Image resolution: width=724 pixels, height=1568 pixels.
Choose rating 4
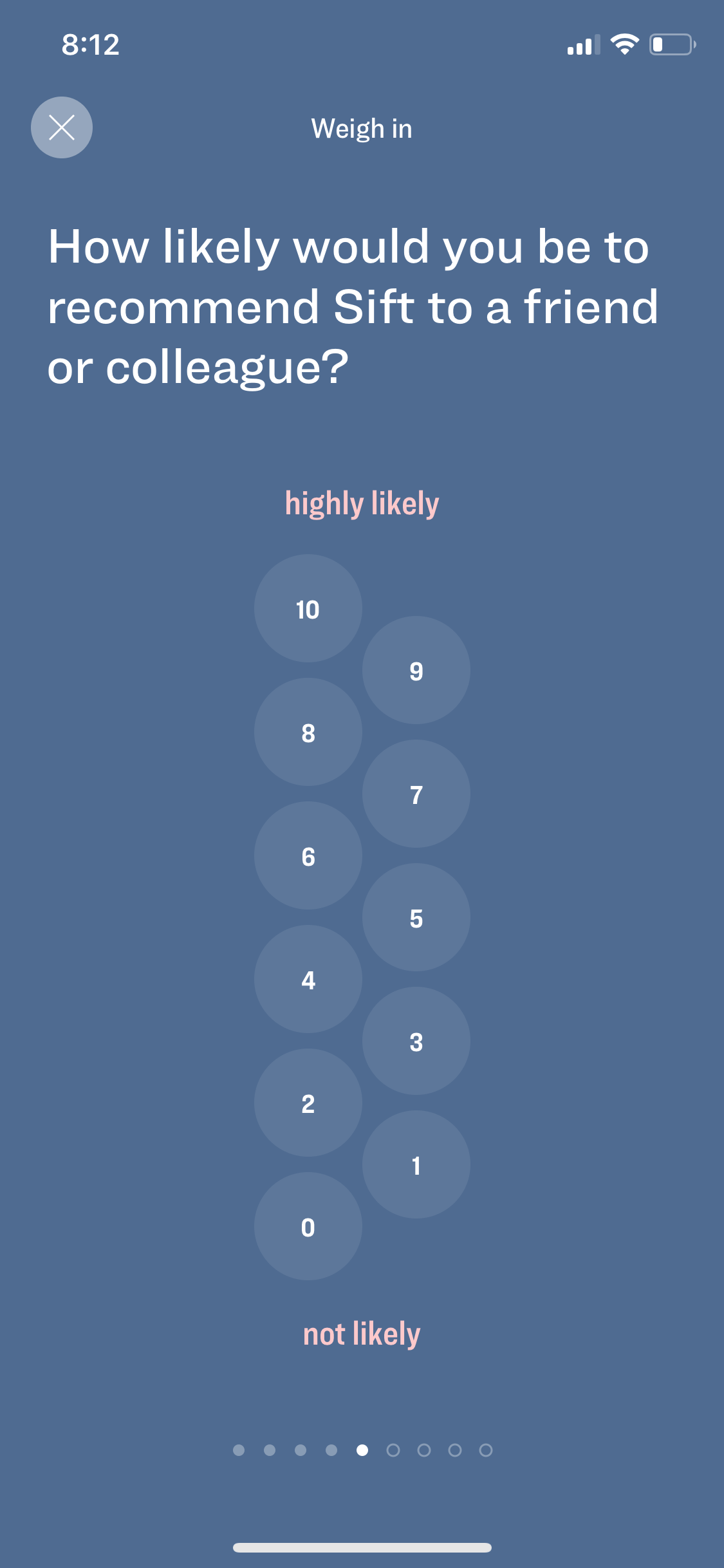click(x=308, y=979)
